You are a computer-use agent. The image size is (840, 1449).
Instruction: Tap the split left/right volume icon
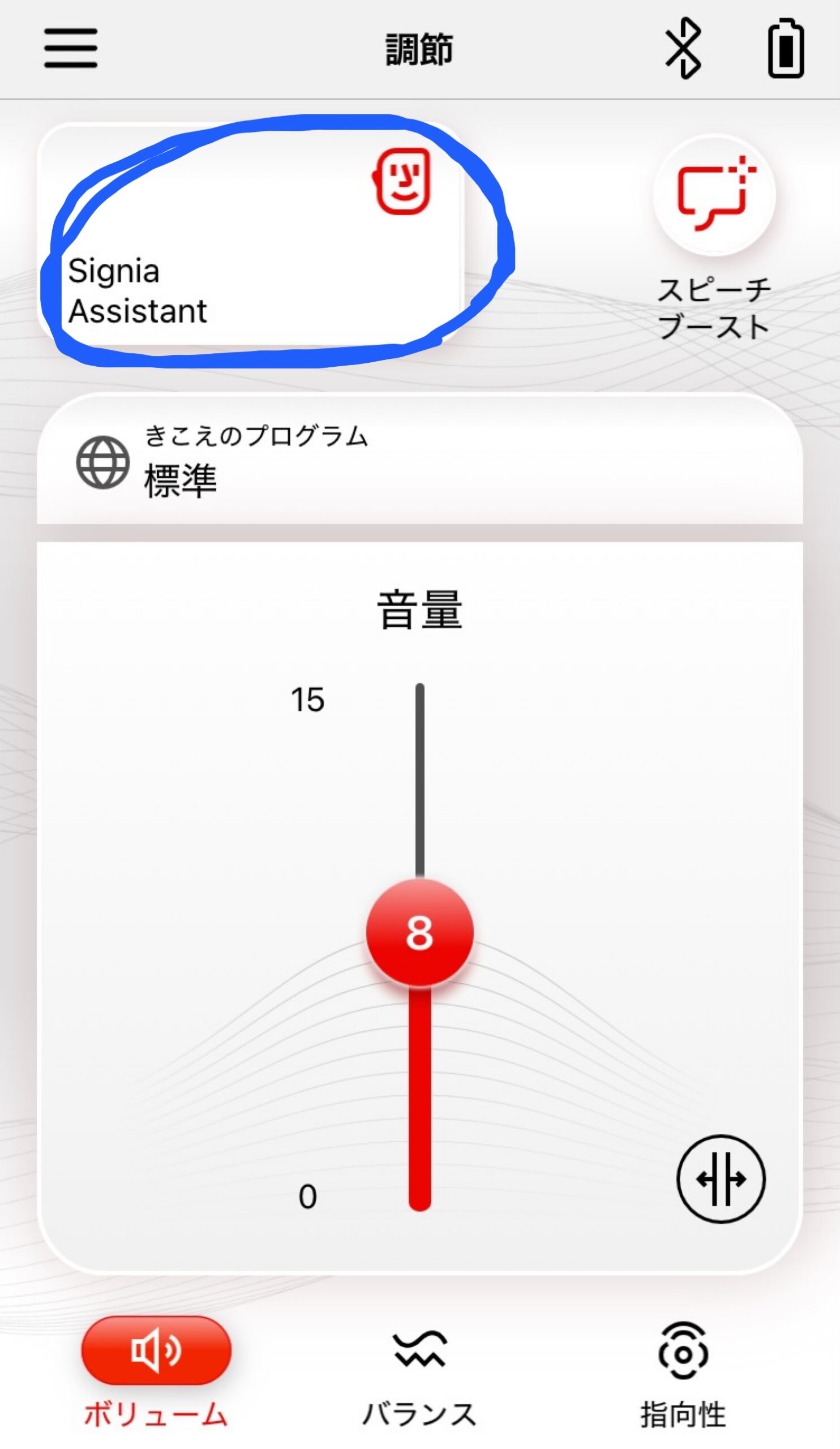click(721, 1179)
